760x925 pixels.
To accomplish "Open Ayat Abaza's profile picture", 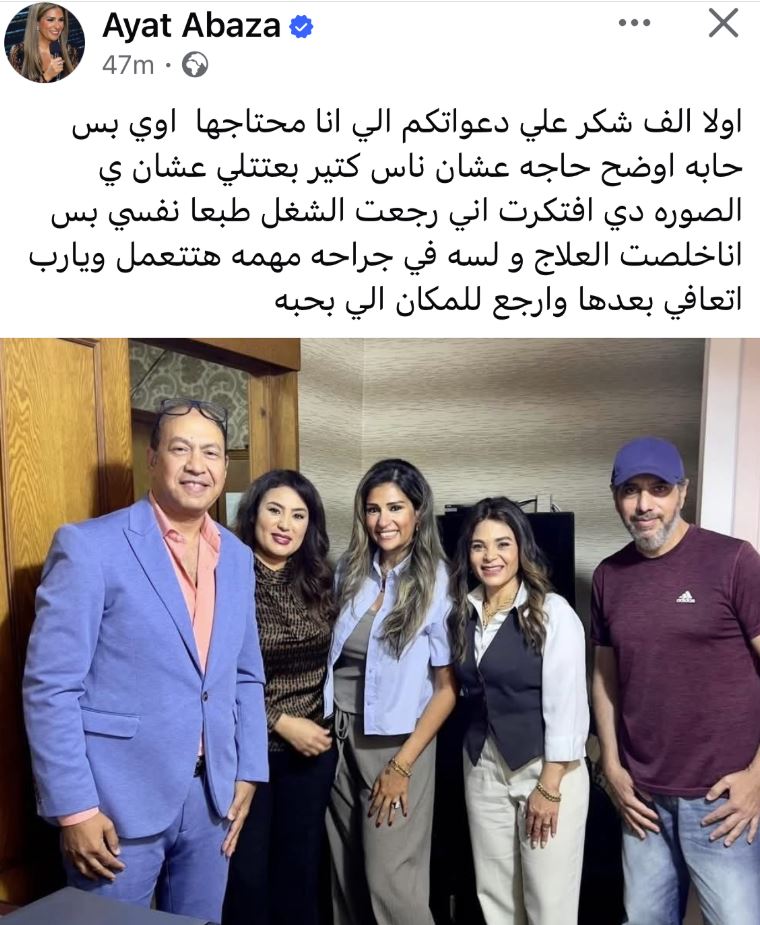I will [x=44, y=42].
